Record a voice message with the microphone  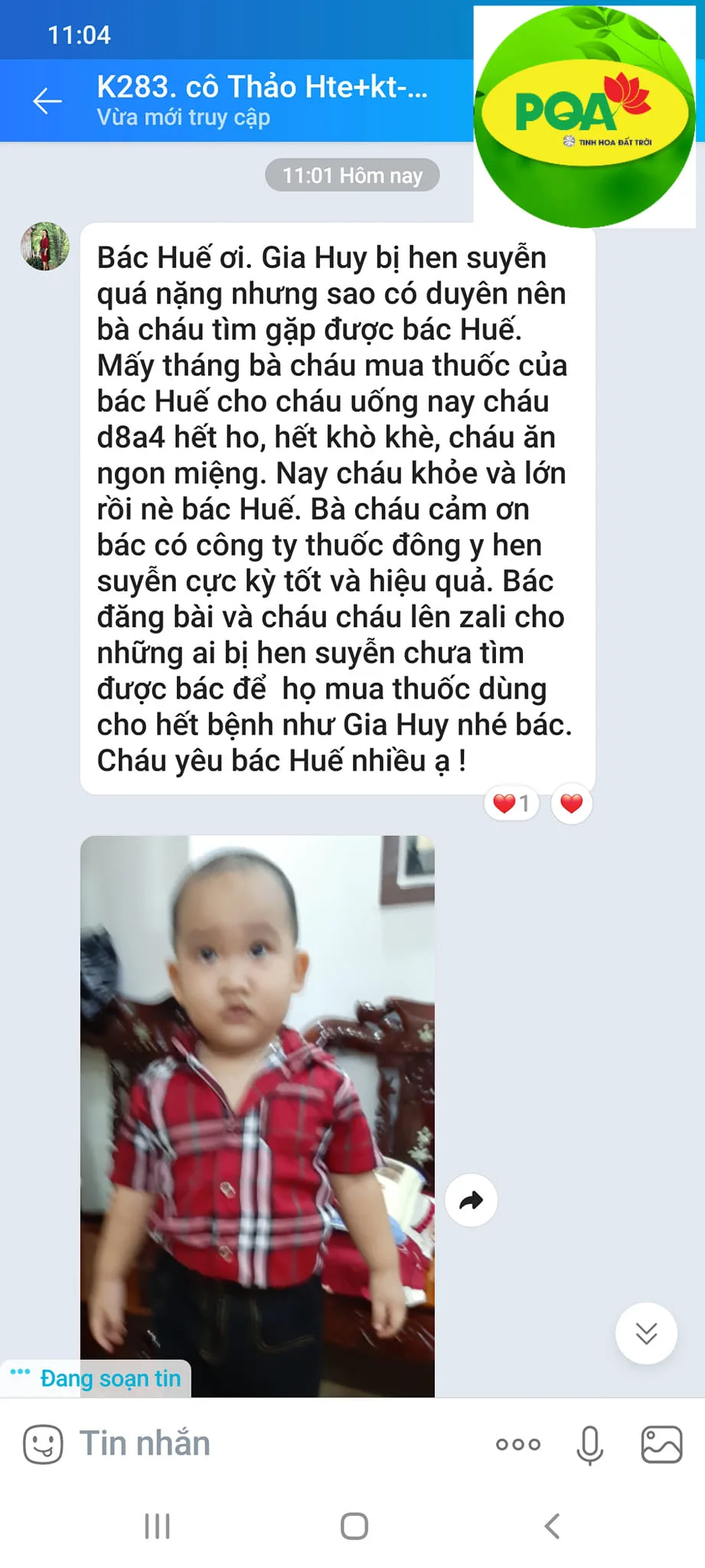coord(589,1444)
